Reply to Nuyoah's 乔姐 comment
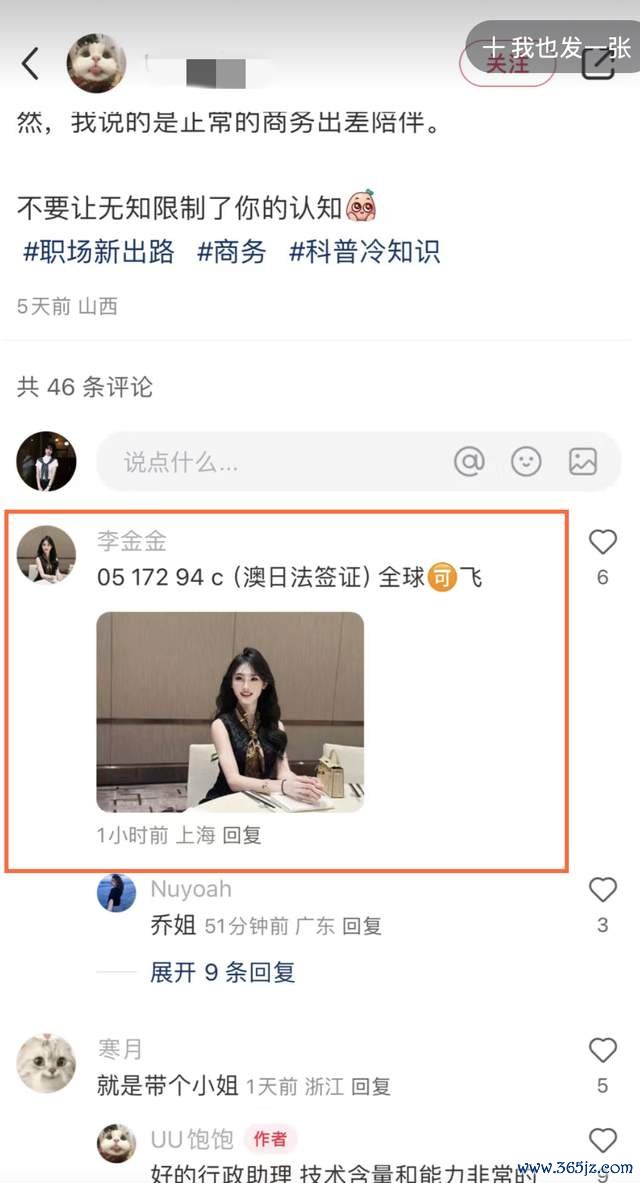Viewport: 640px width, 1183px height. (x=362, y=926)
